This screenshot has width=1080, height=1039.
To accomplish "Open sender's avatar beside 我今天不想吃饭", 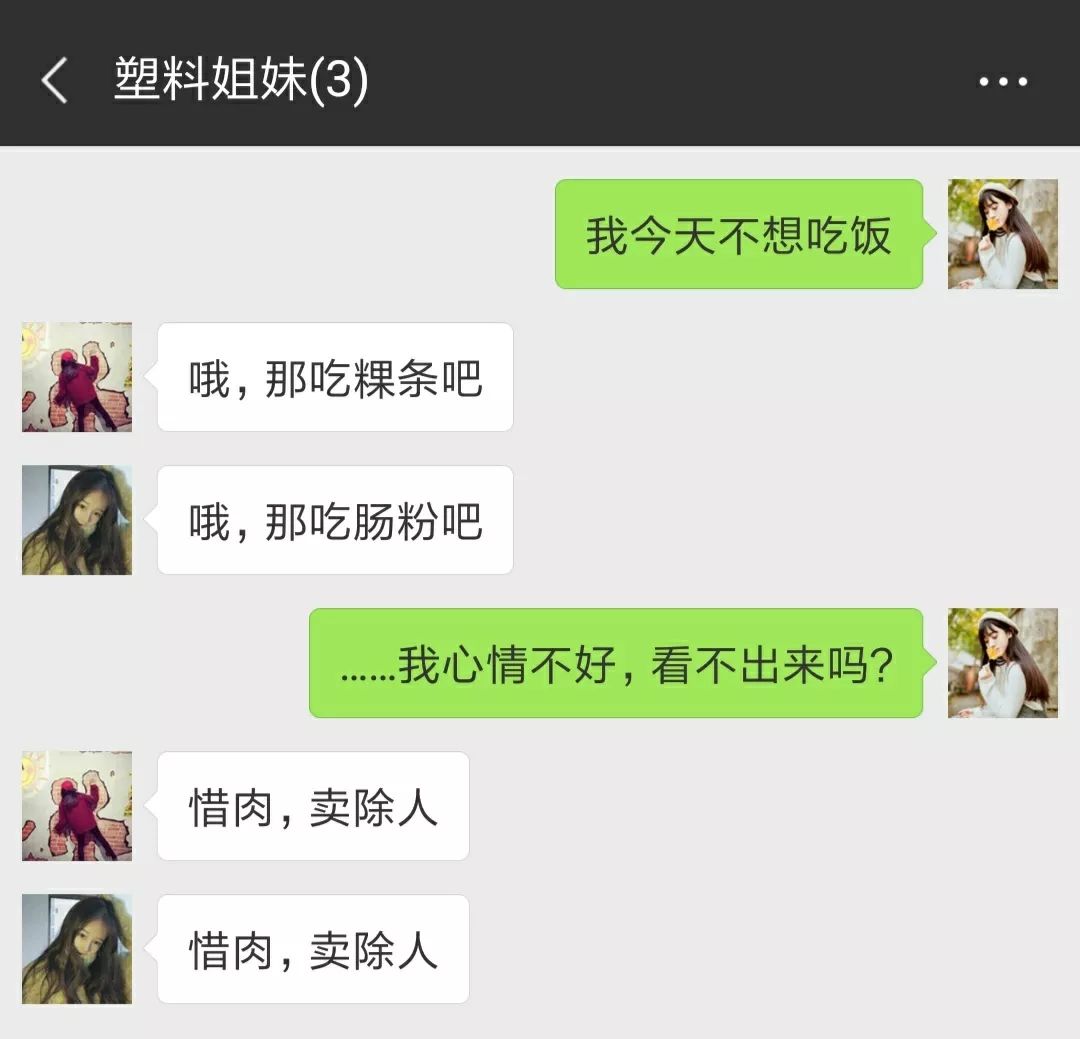I will (x=1002, y=234).
